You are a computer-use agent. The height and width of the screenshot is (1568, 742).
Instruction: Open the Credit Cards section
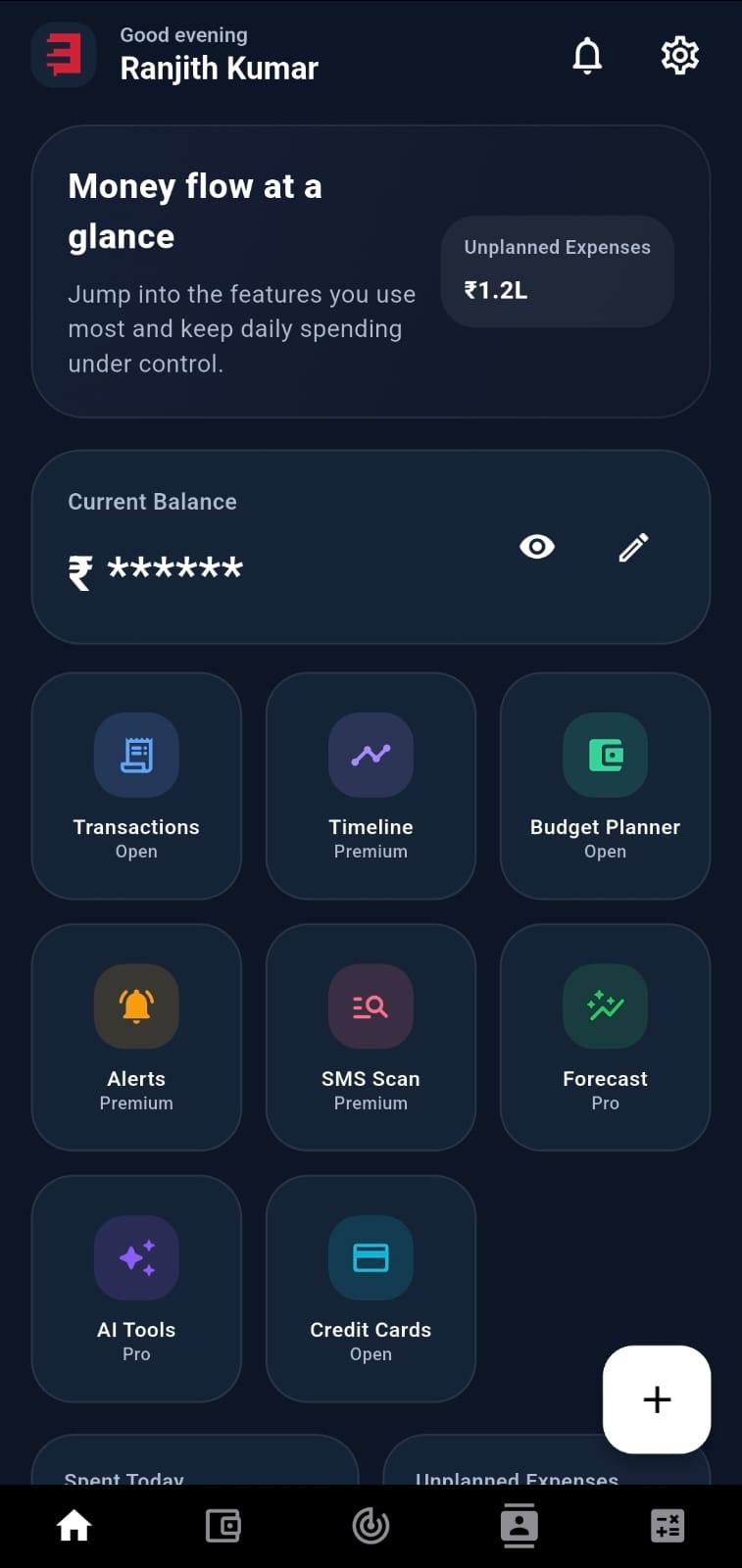tap(371, 1288)
